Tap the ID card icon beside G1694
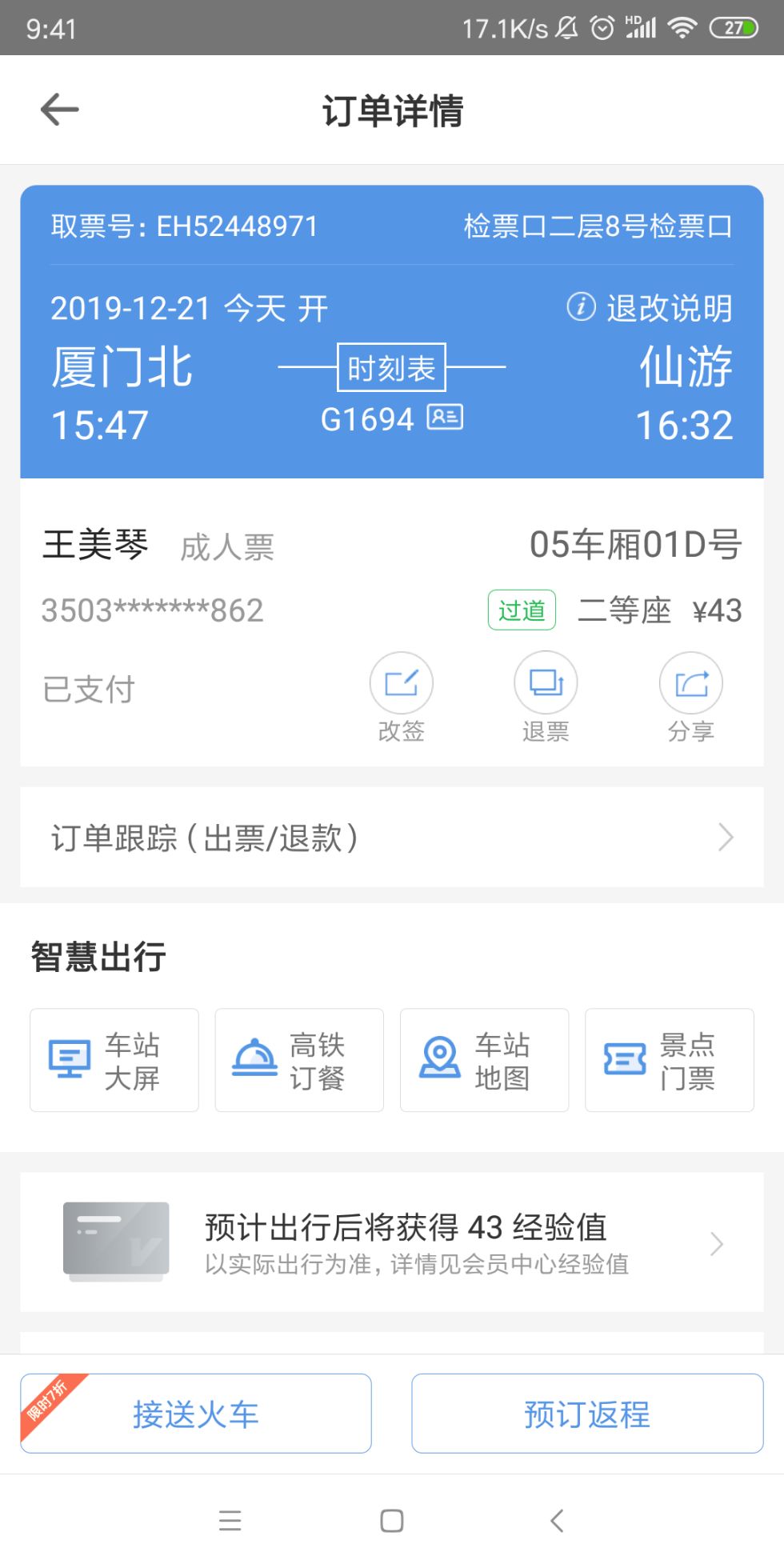 [445, 418]
